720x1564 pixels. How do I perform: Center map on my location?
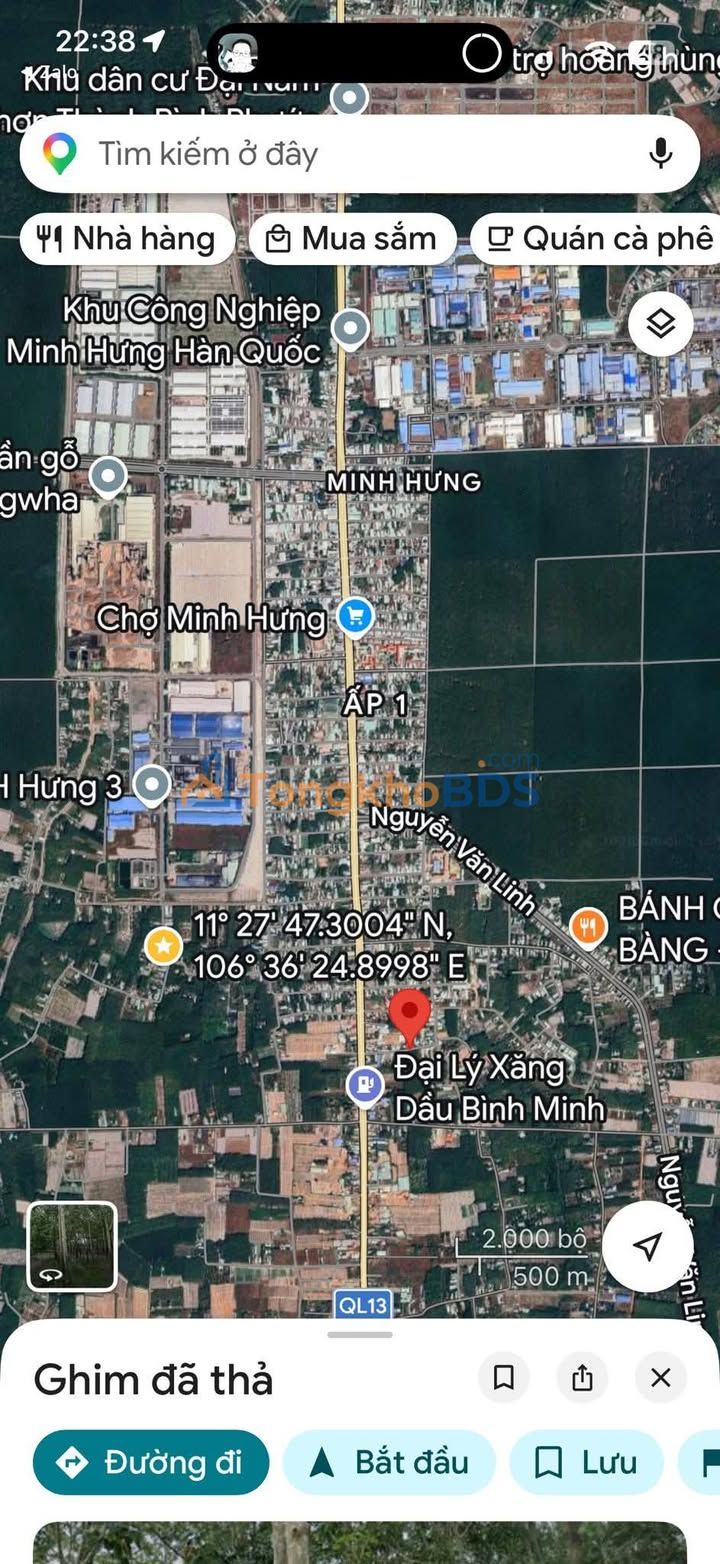point(648,1246)
